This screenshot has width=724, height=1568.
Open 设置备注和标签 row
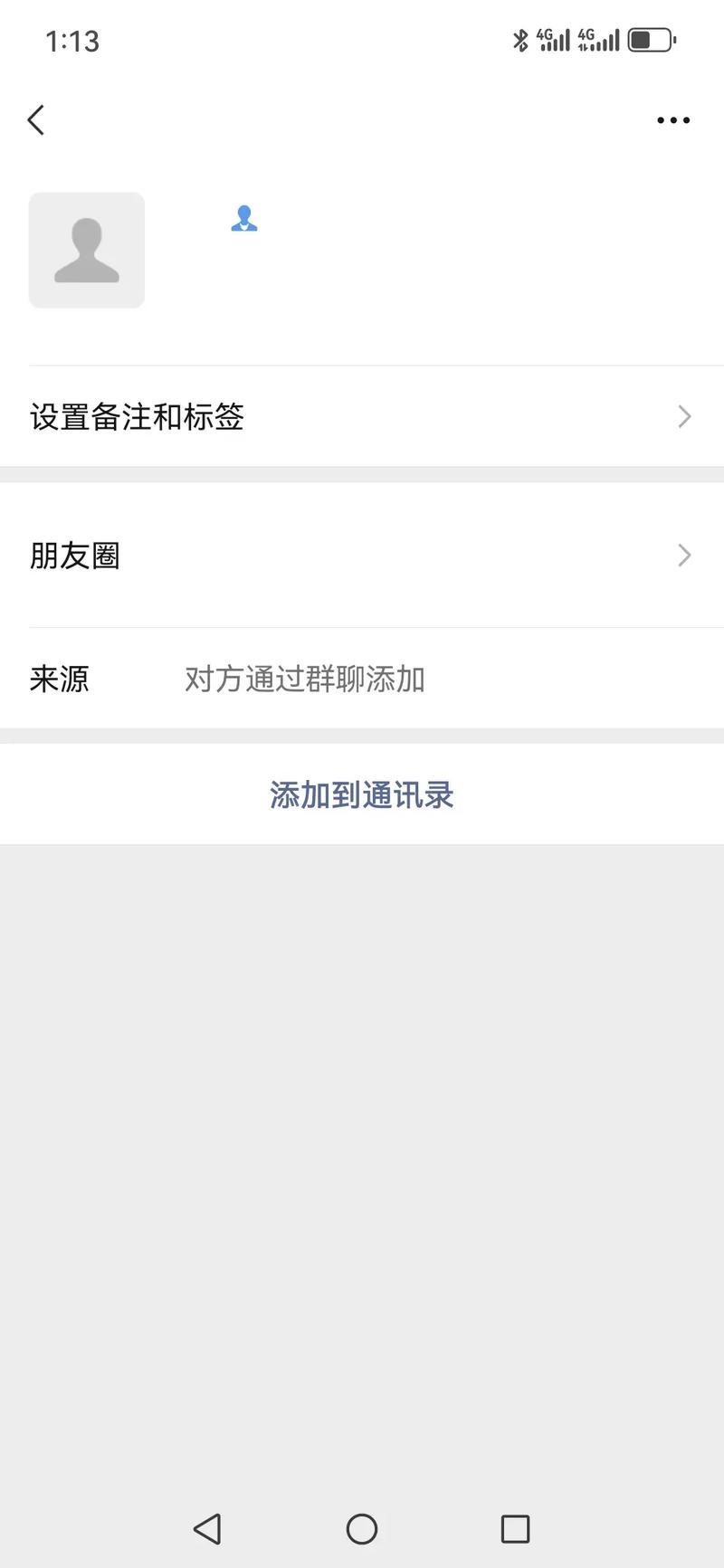362,416
